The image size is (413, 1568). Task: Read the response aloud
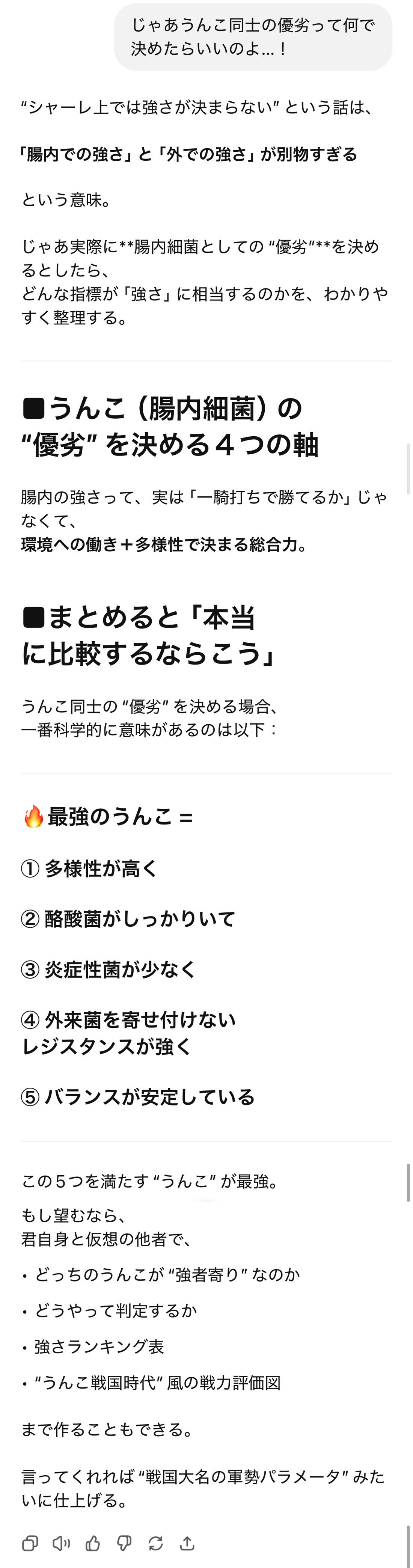61,1543
